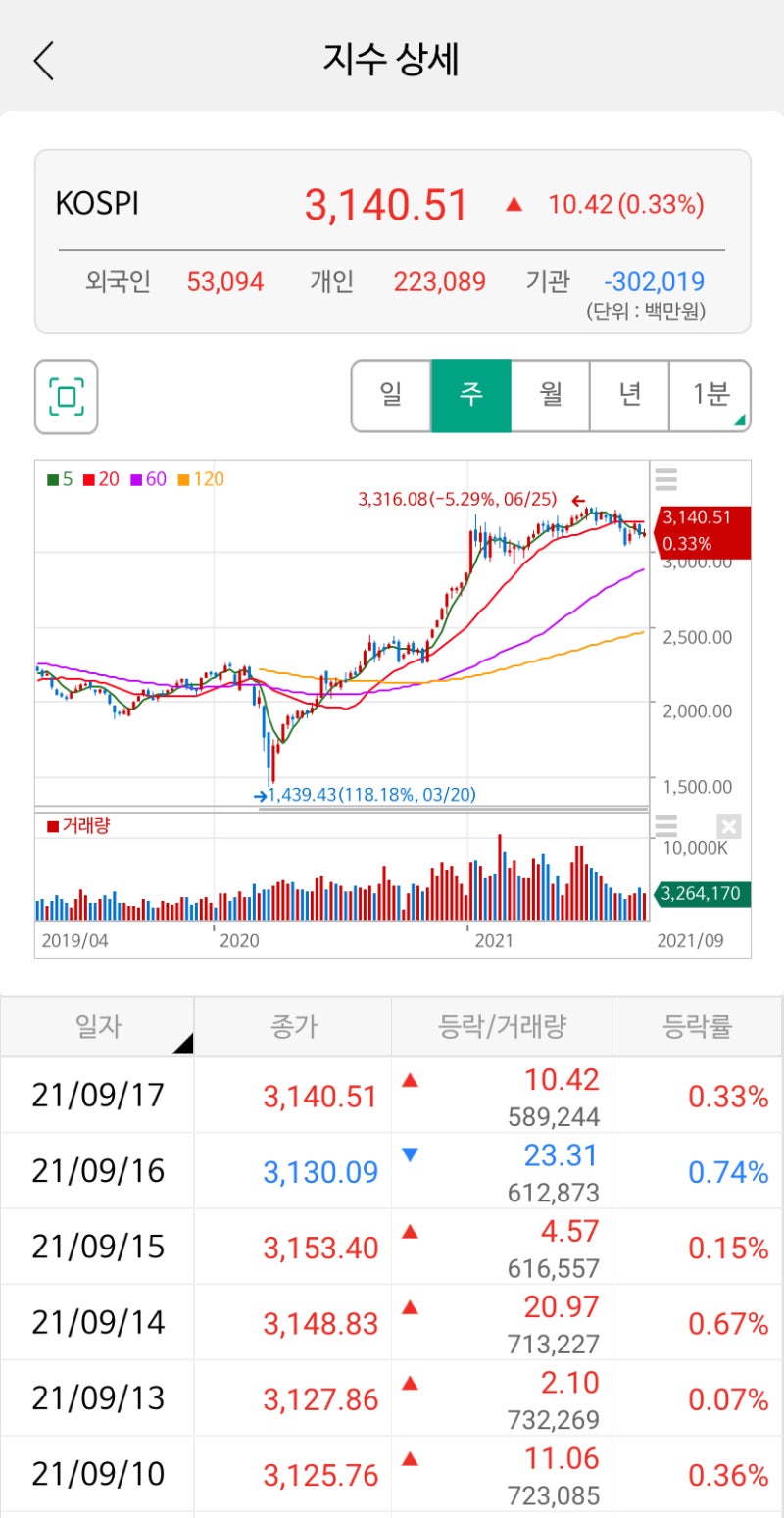Switch to the 주 weekly tab
784x1518 pixels.
click(470, 395)
